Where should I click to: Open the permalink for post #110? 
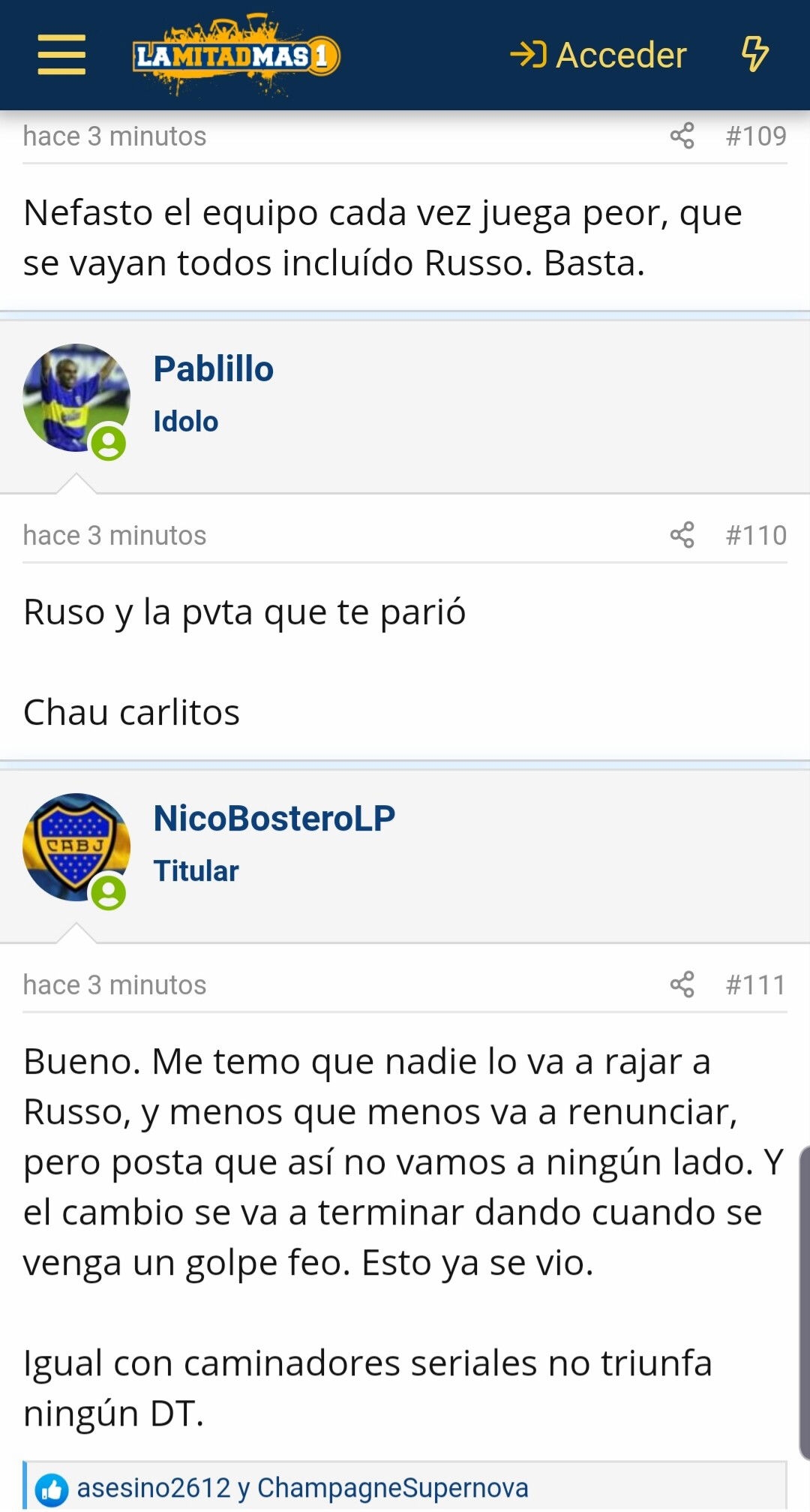click(756, 535)
